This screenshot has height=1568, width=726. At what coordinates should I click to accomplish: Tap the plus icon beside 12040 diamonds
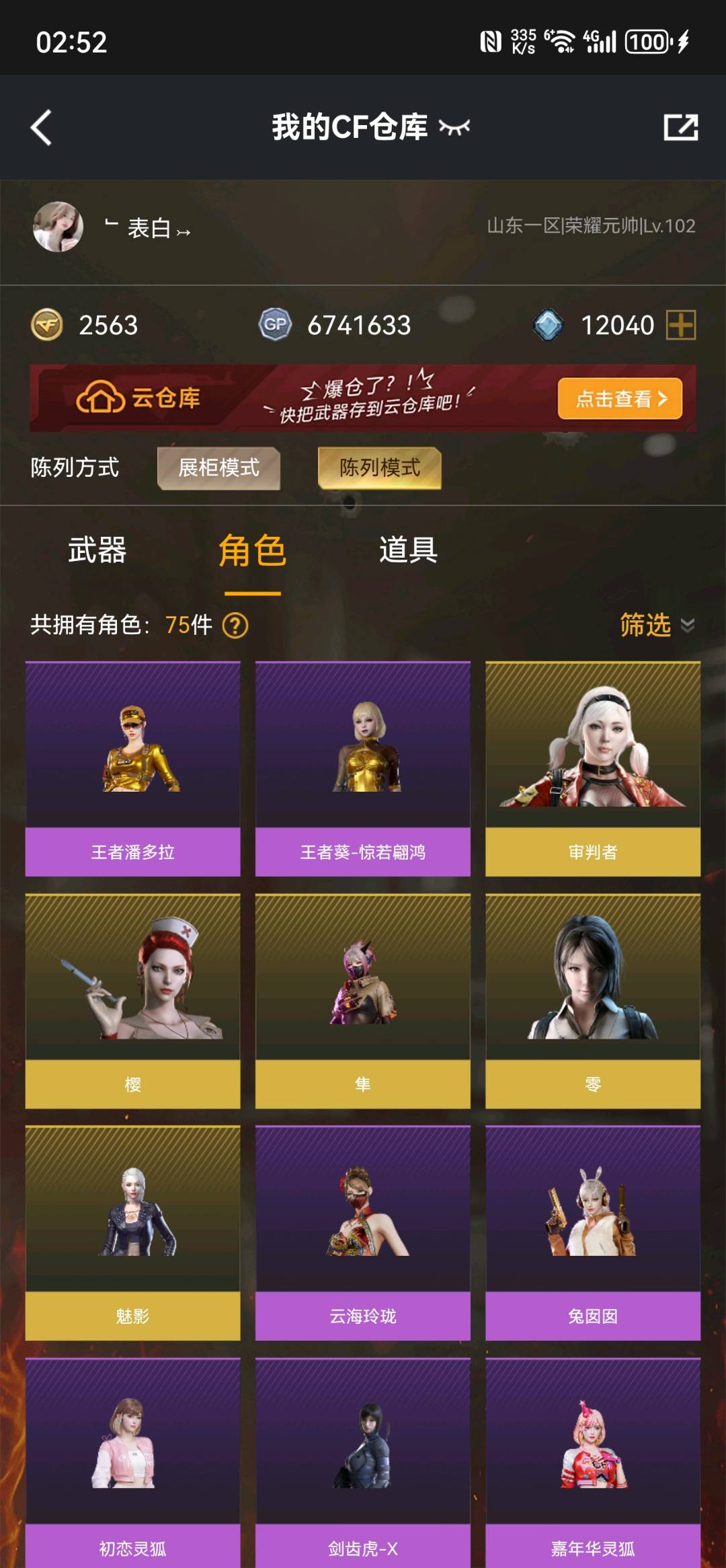tap(680, 325)
